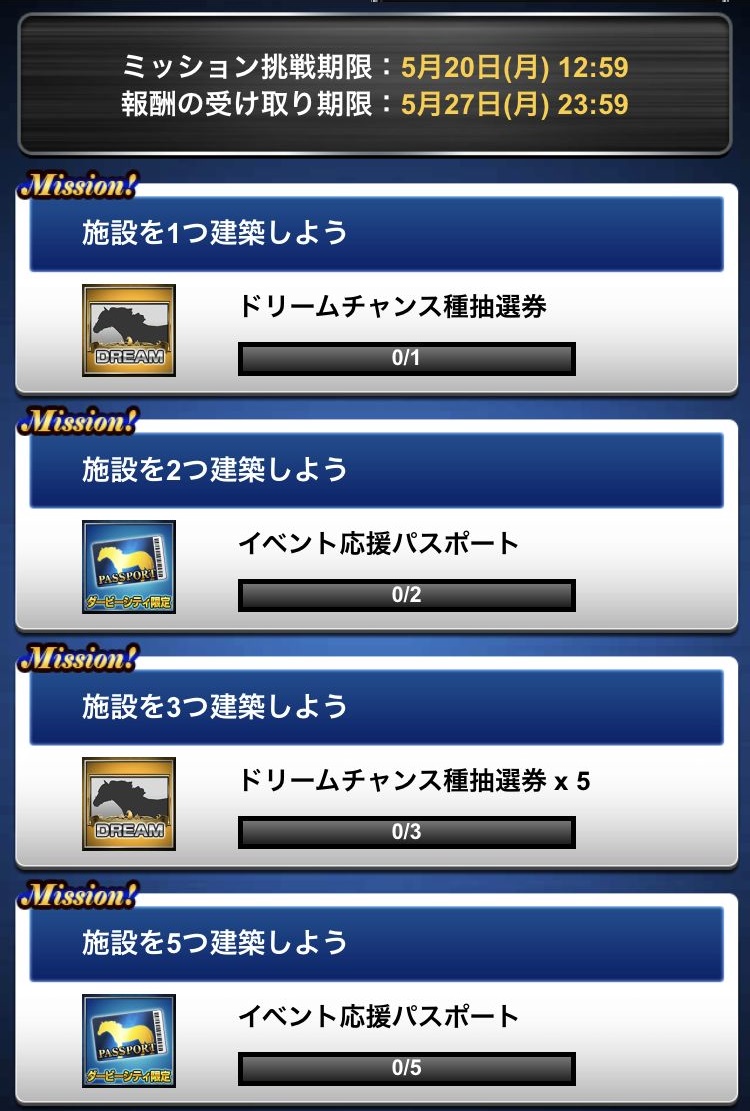Open the mission to build 2 facilities
750x1111 pixels.
376,470
